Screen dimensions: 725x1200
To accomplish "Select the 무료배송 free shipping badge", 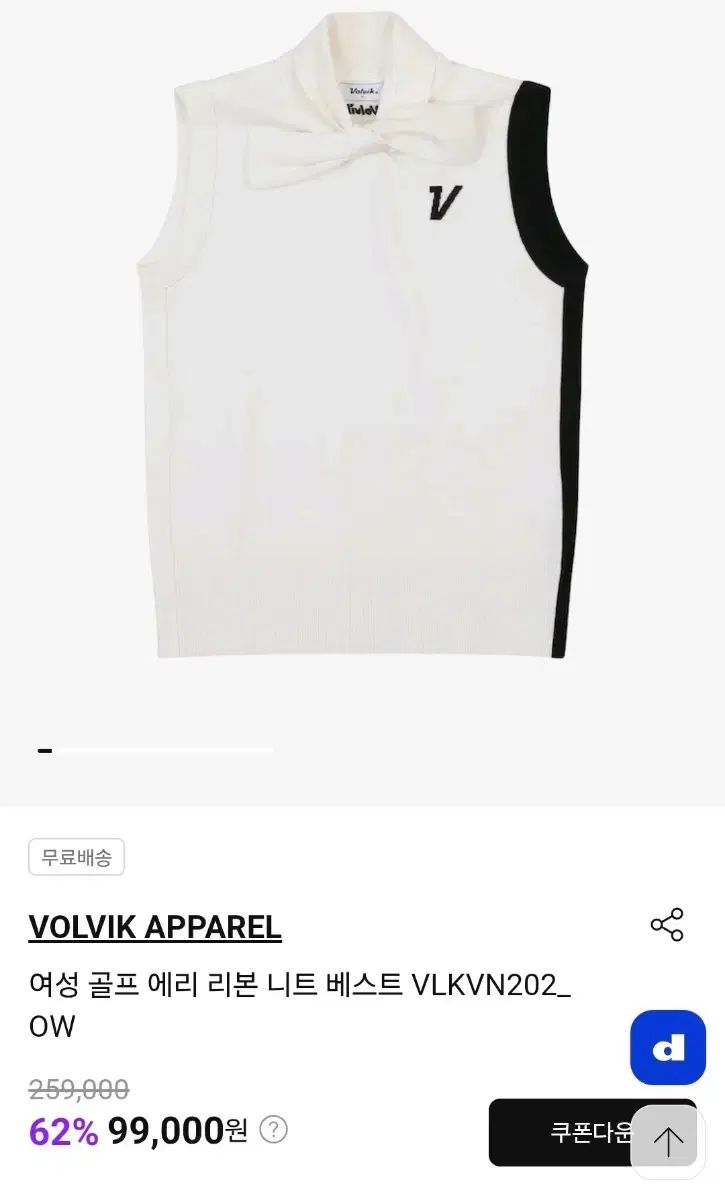I will (76, 856).
